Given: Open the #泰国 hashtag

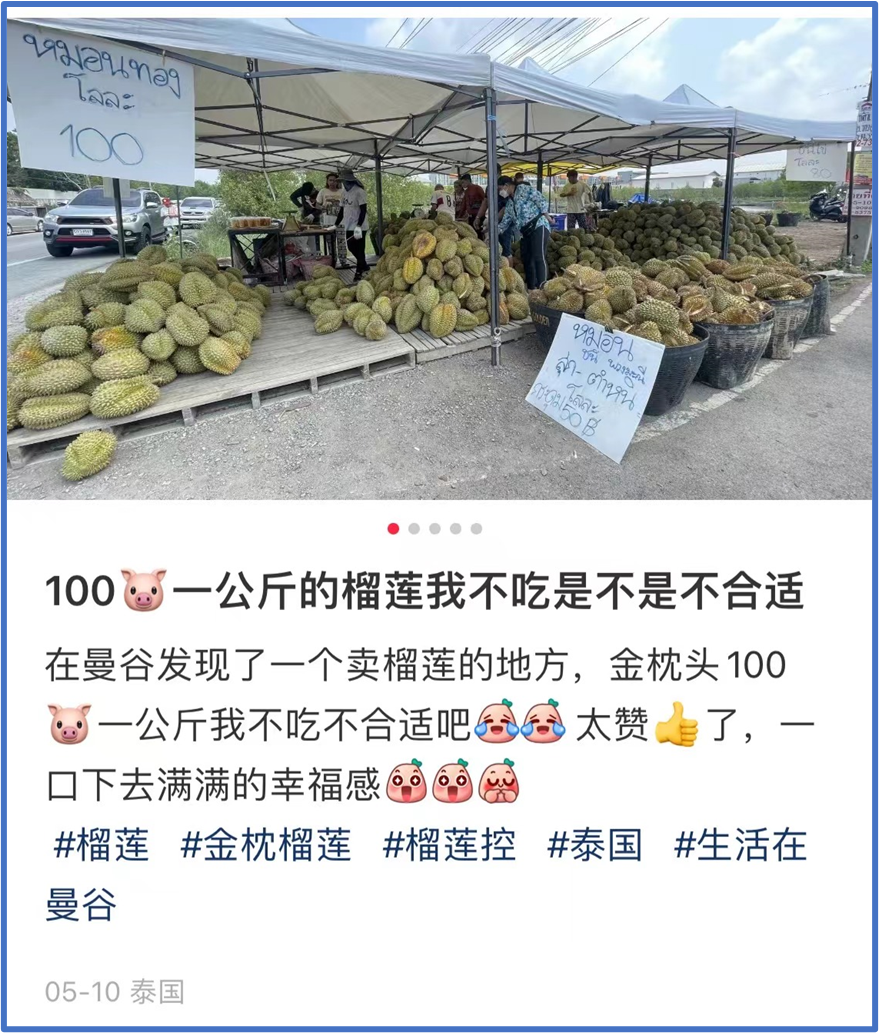Looking at the screenshot, I should (595, 845).
